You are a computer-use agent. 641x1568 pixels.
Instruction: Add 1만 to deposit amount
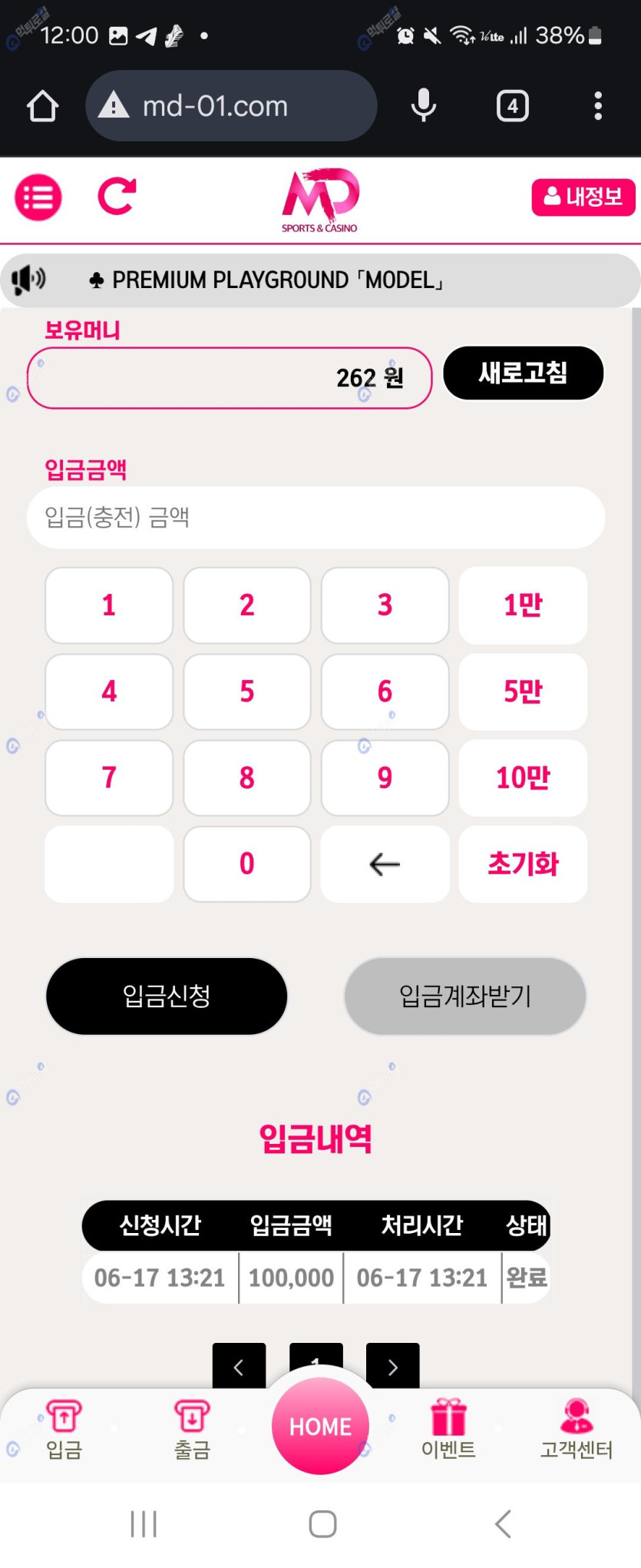pos(523,605)
